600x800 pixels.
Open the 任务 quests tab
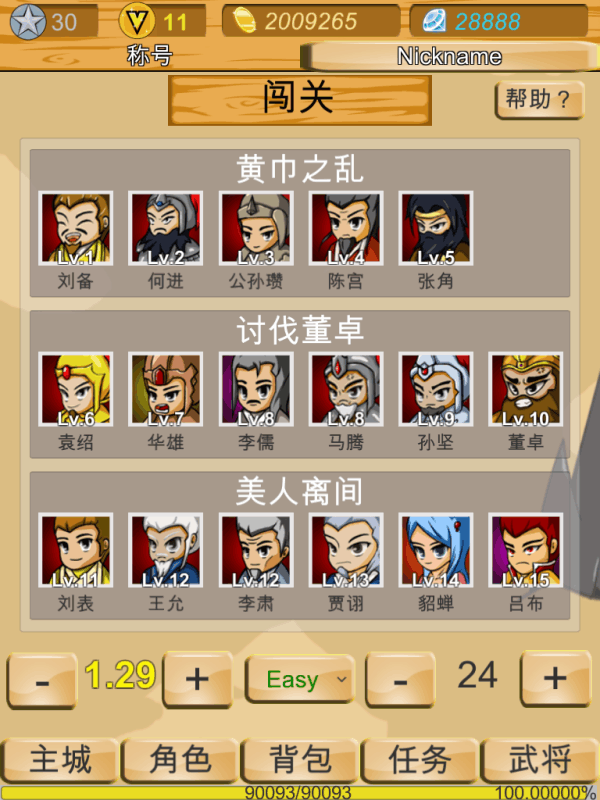(420, 760)
